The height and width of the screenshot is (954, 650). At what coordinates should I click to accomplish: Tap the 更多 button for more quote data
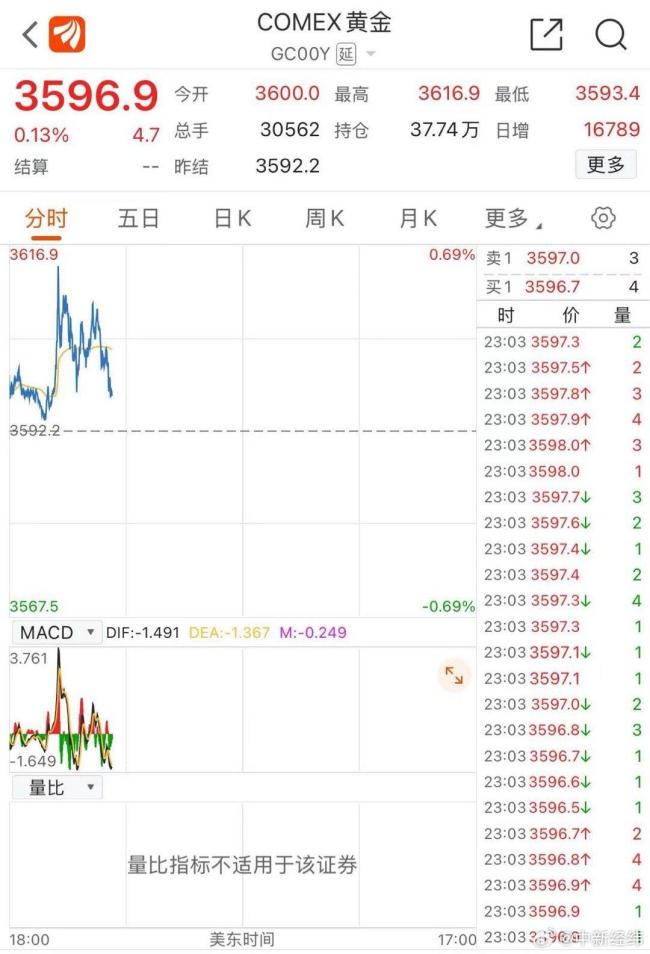click(606, 165)
